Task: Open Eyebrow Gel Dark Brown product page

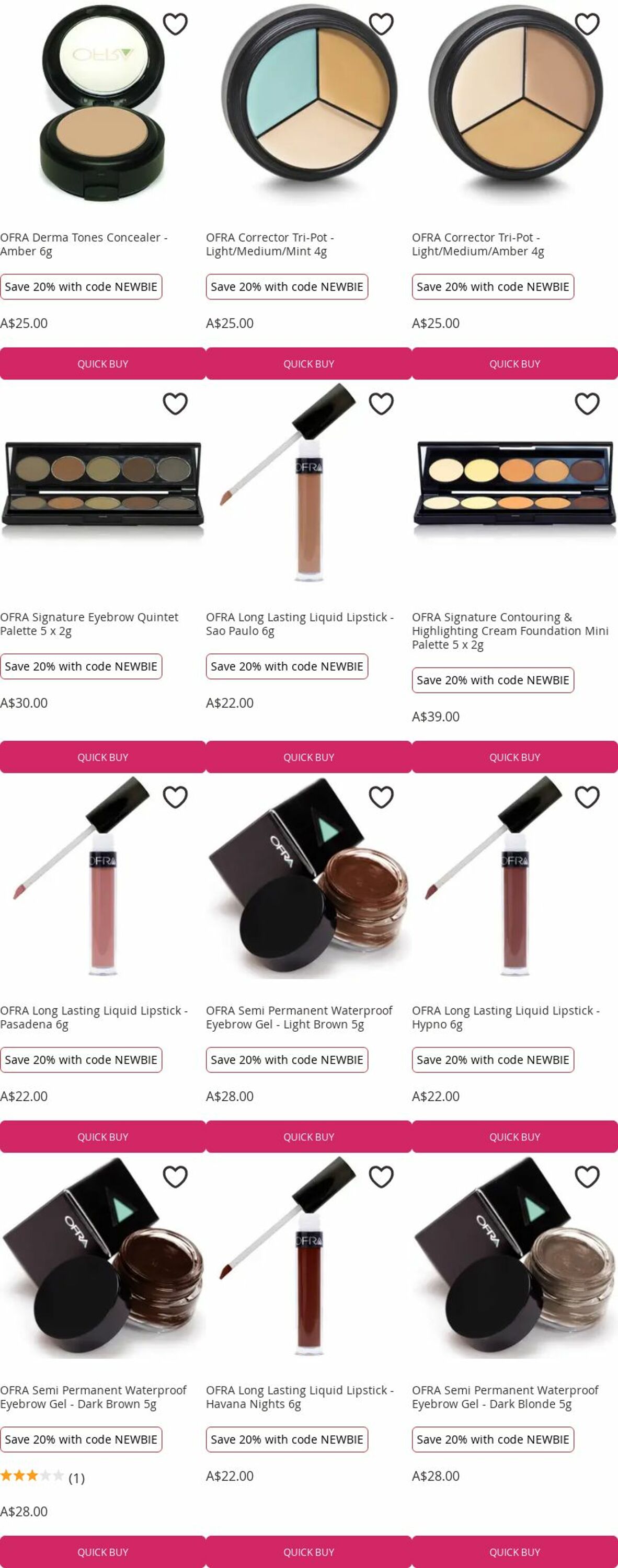Action: click(93, 1397)
